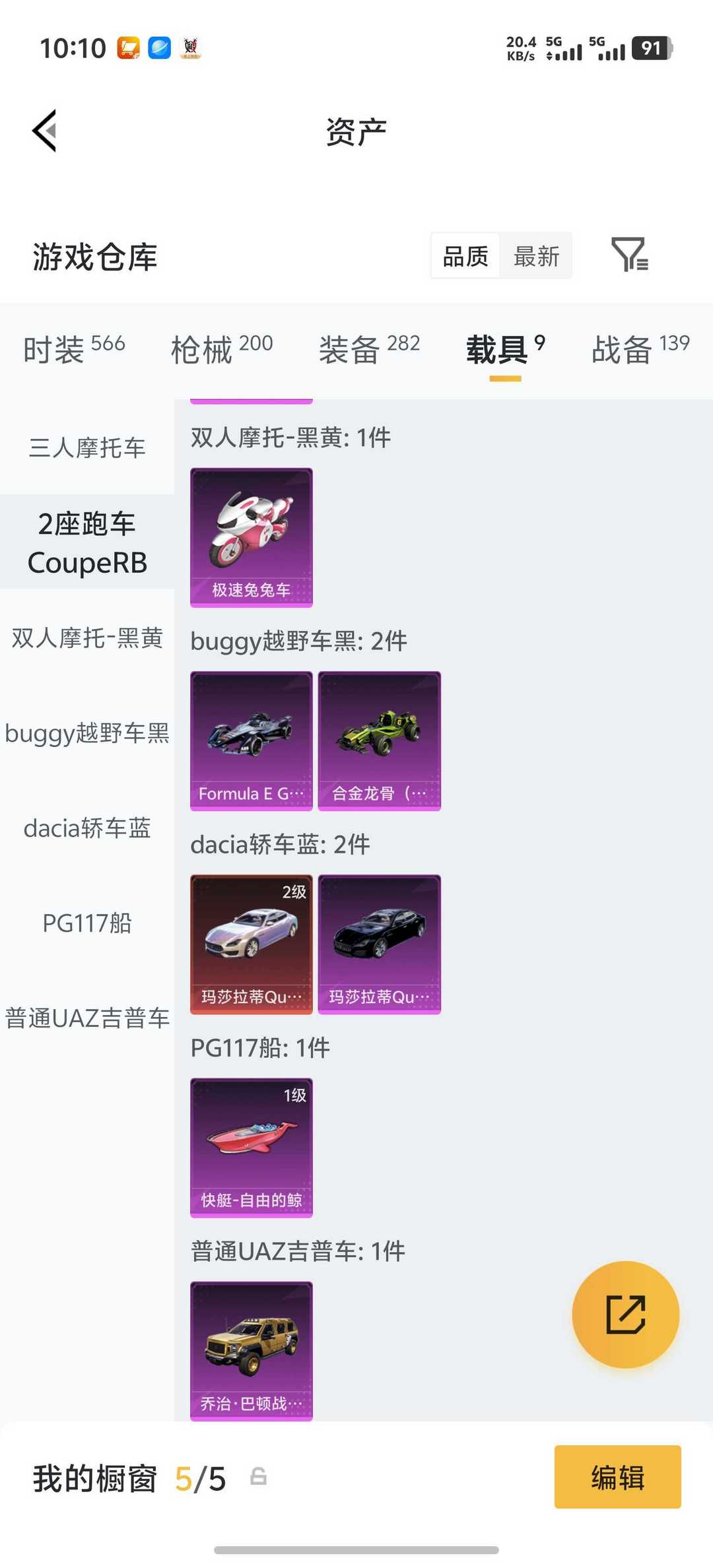The height and width of the screenshot is (1568, 713).
Task: Edit my showcase with 编辑
Action: tap(617, 1477)
